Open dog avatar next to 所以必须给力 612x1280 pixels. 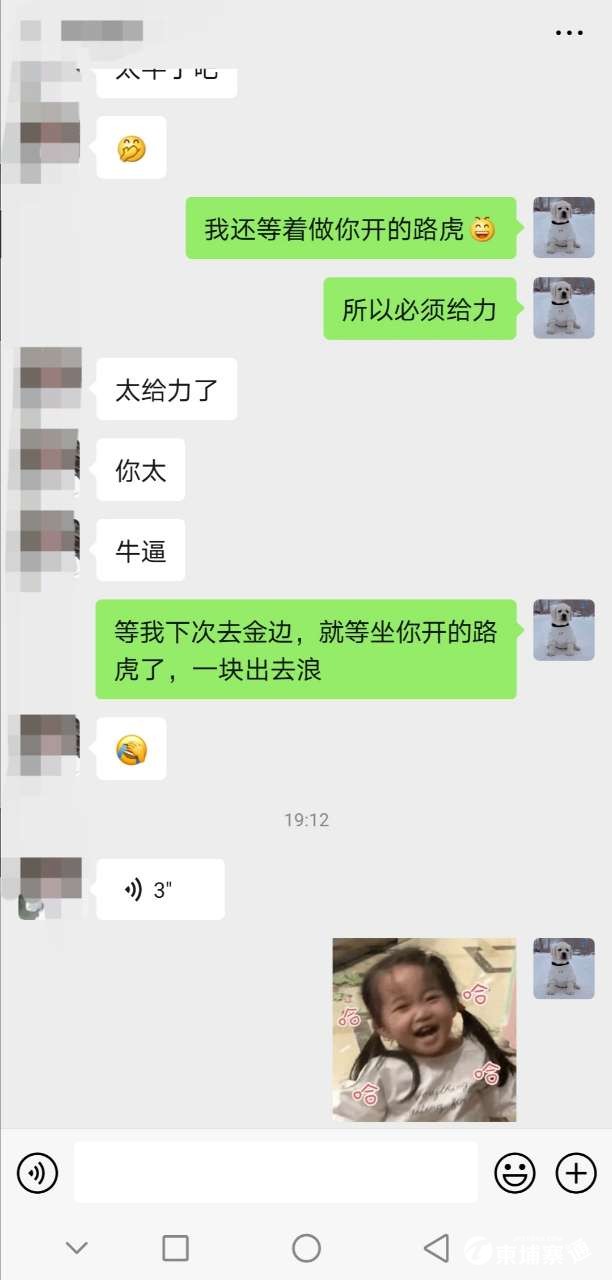tap(563, 308)
